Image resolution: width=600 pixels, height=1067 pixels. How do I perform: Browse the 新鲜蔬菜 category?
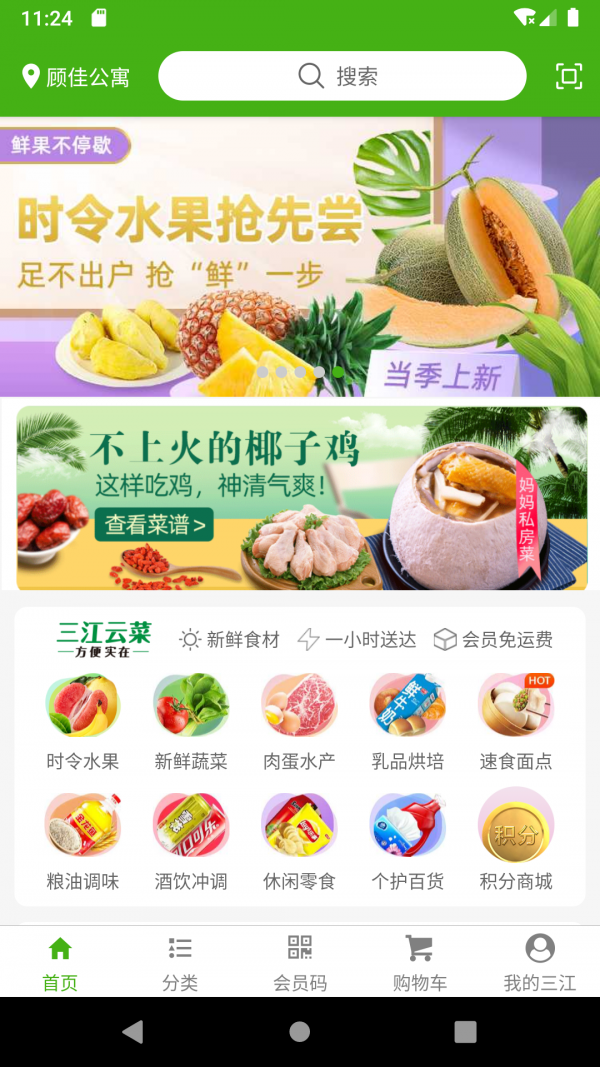coord(191,721)
